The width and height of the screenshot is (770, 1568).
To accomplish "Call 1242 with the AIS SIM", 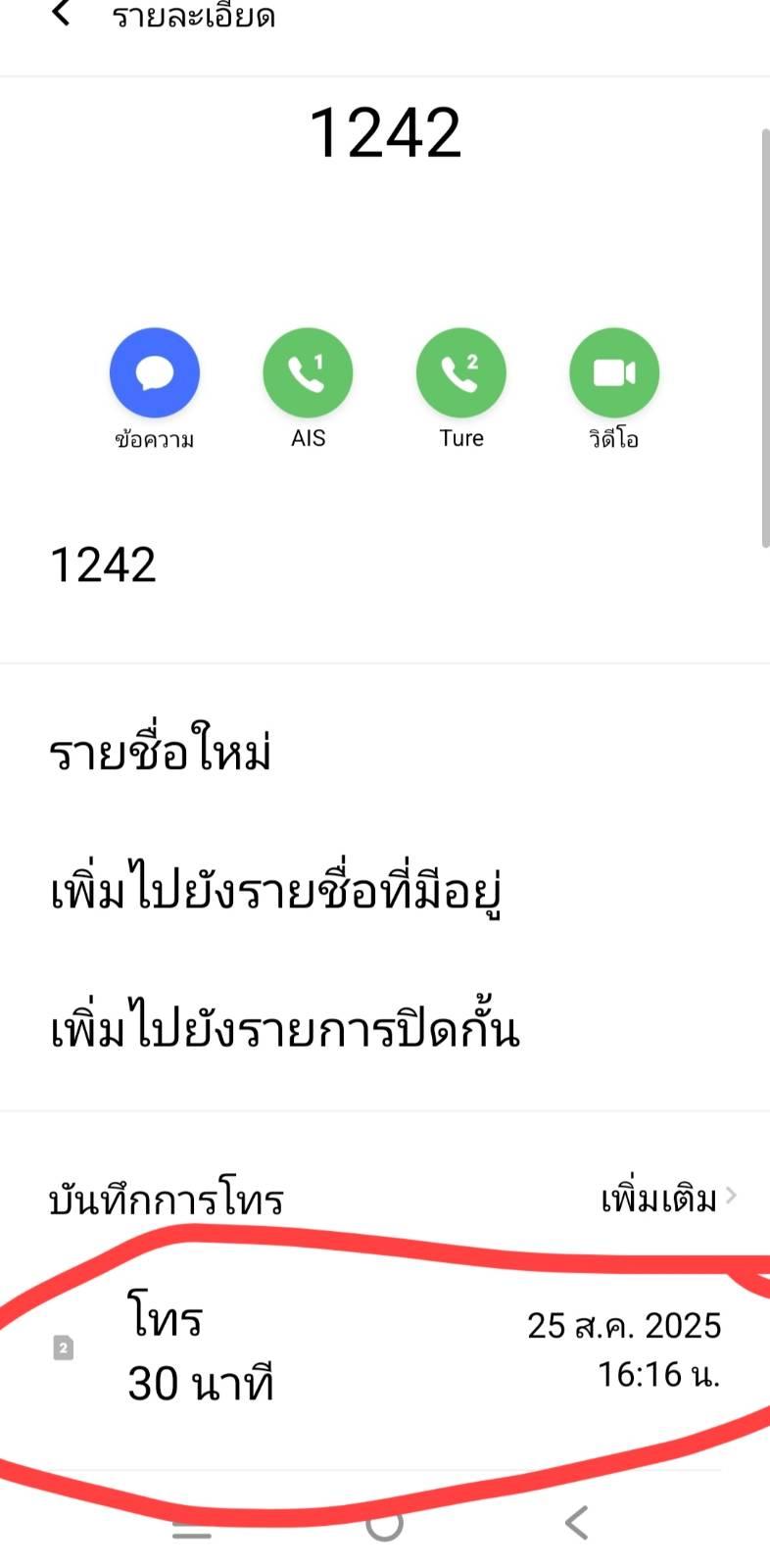I will point(308,373).
